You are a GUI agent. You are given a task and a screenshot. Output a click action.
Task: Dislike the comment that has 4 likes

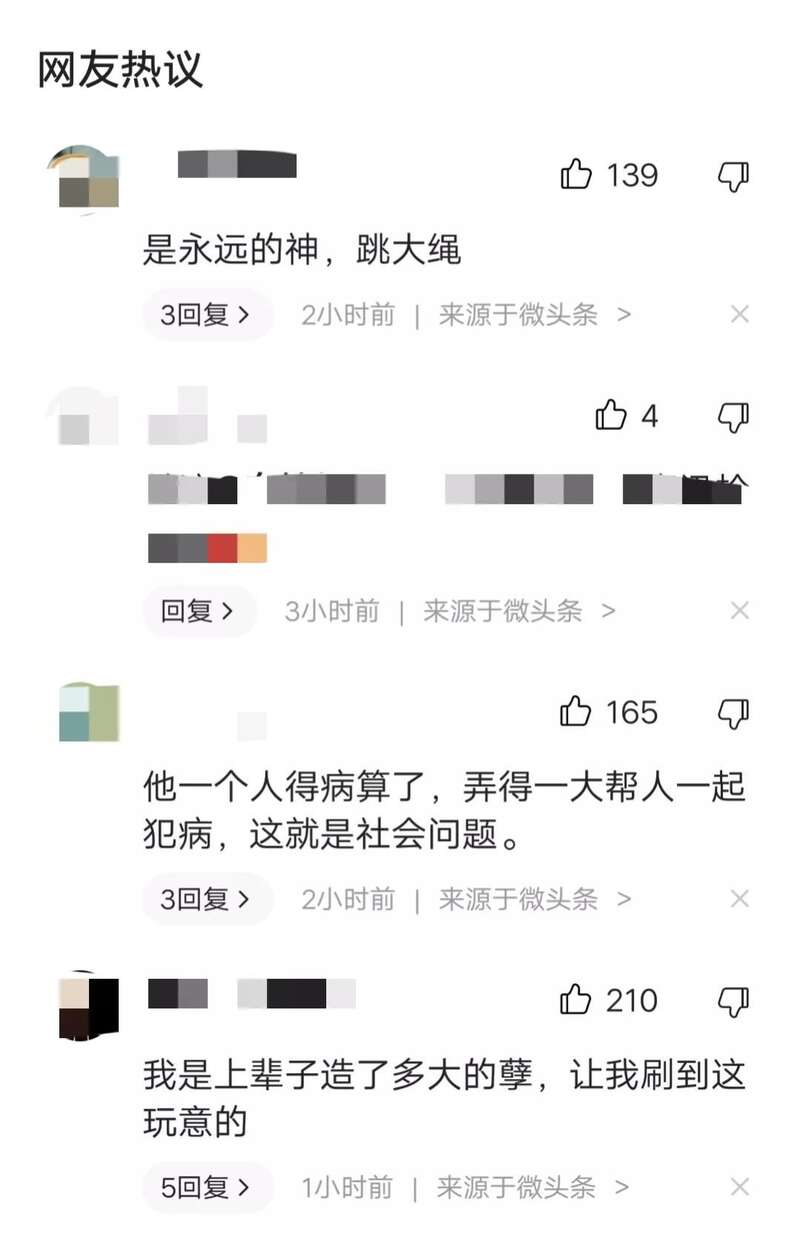(x=734, y=415)
